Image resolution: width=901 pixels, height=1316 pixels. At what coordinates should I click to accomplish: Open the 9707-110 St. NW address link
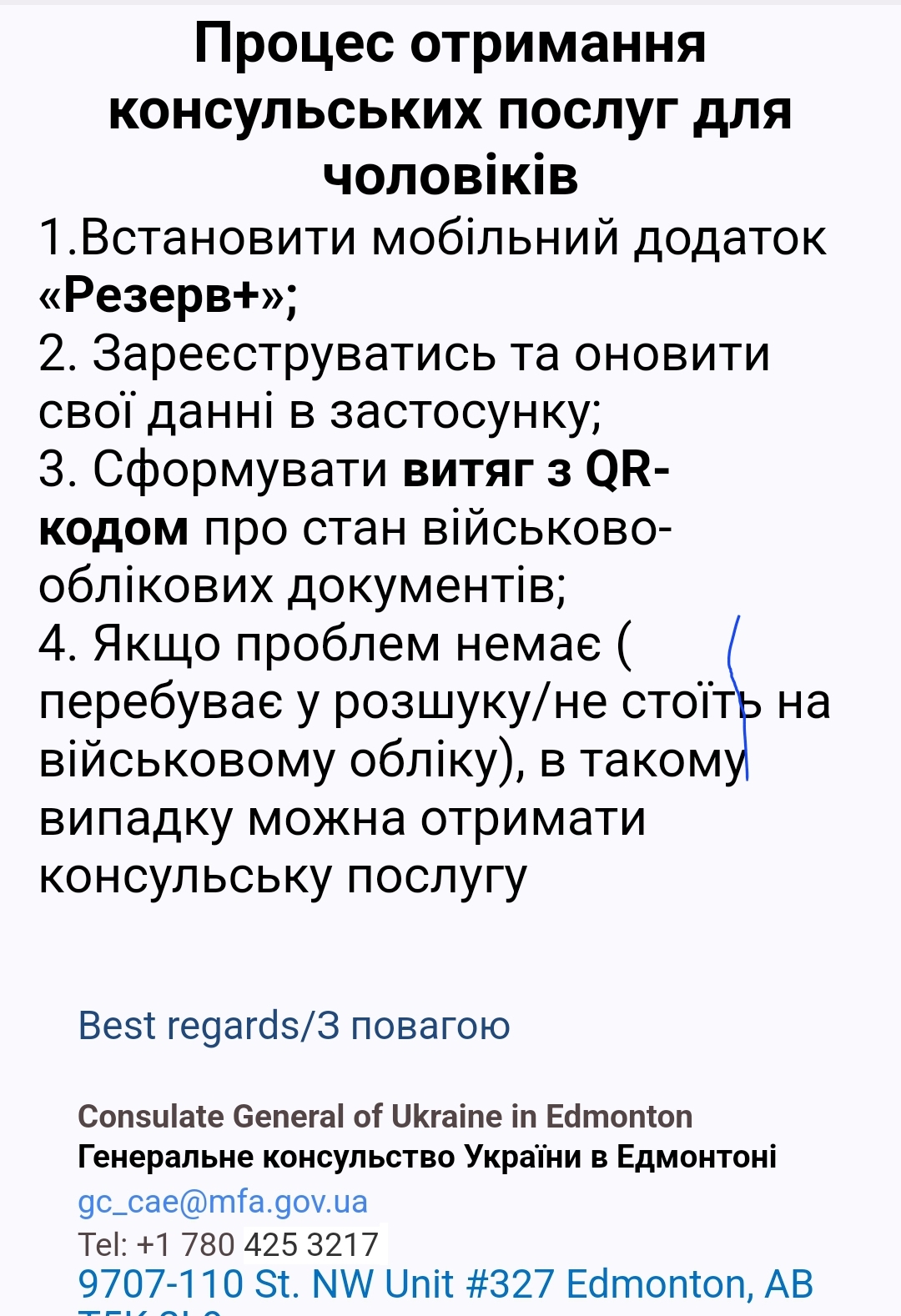tap(445, 1284)
